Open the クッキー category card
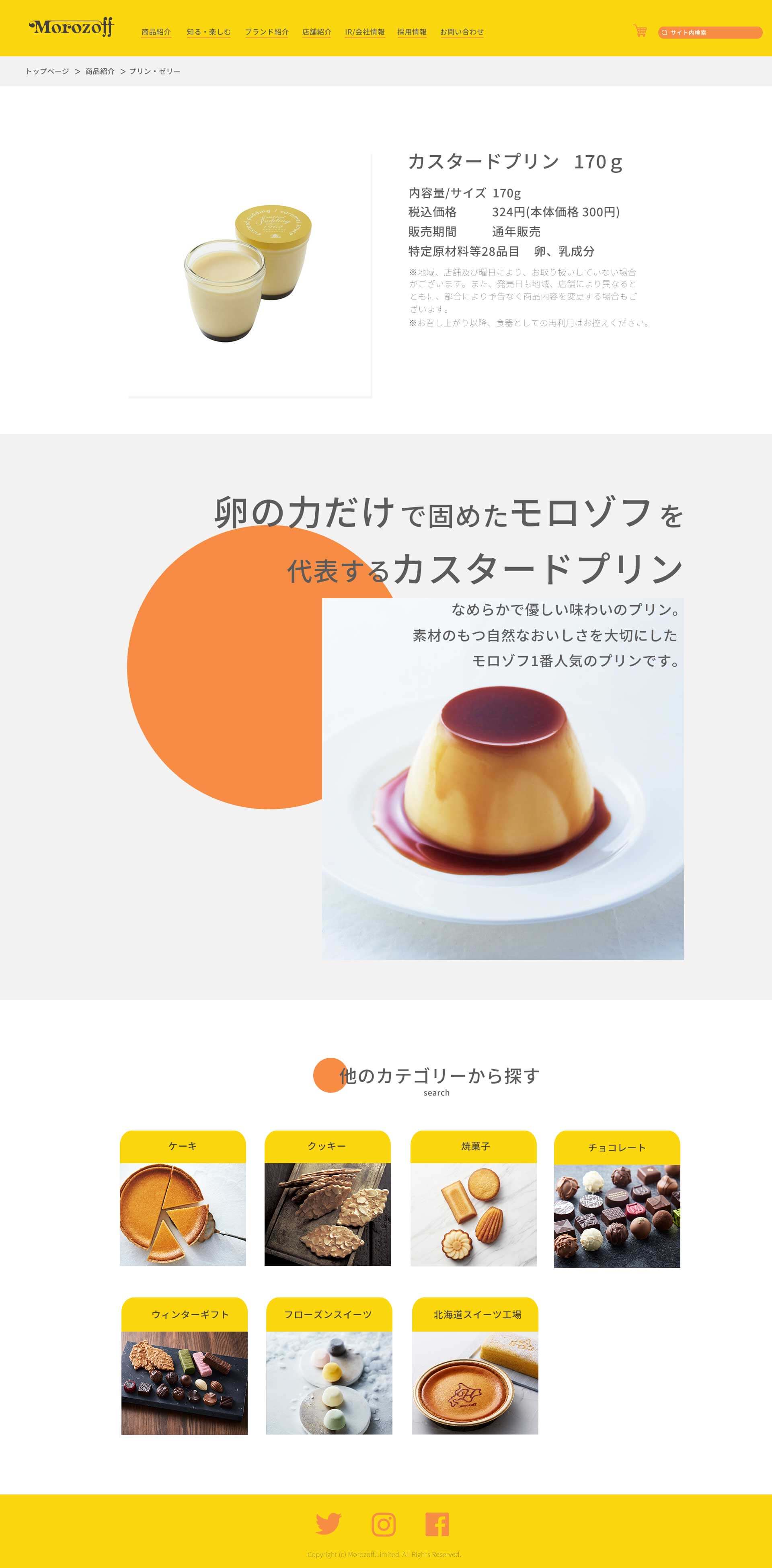Viewport: 772px width, 1568px height. tap(328, 1198)
